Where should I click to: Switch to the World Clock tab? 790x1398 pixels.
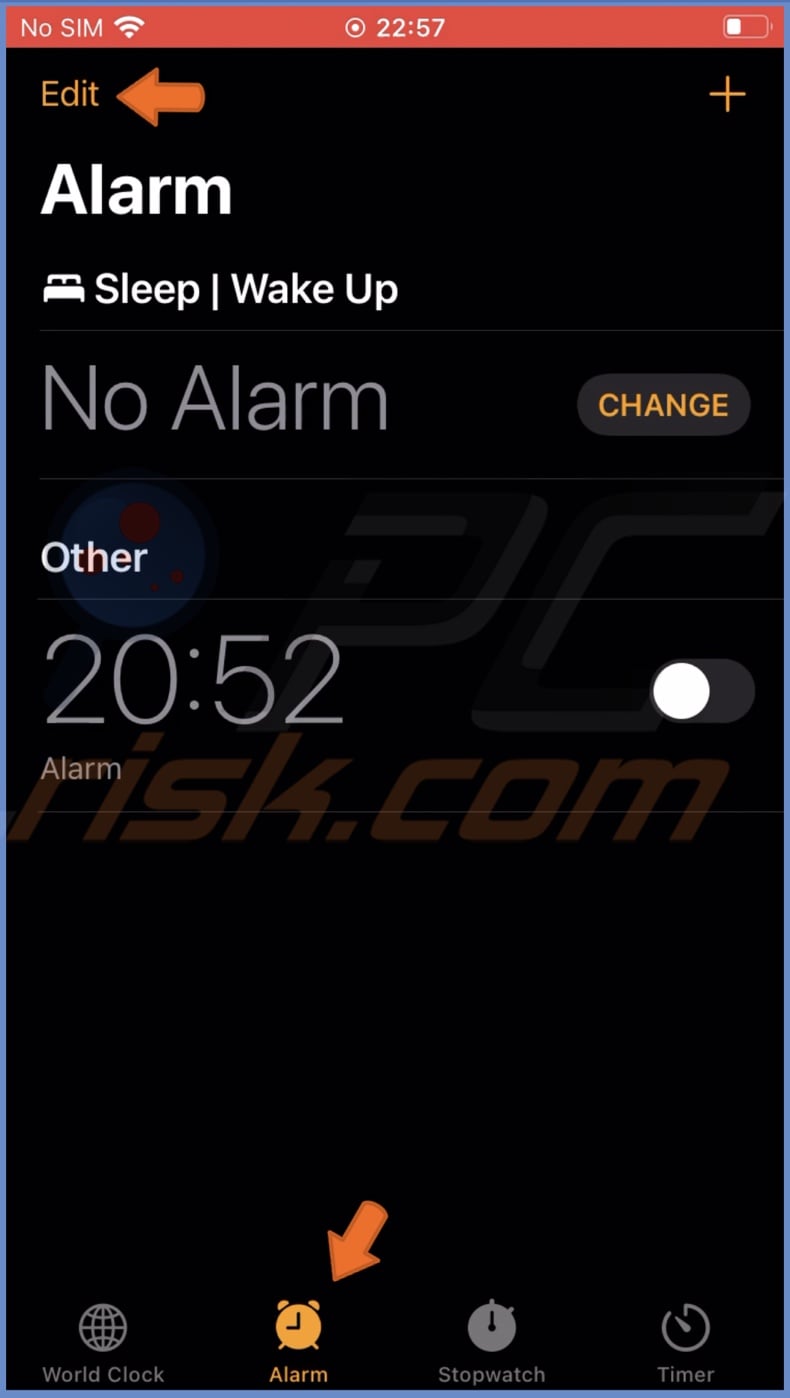(x=103, y=1344)
